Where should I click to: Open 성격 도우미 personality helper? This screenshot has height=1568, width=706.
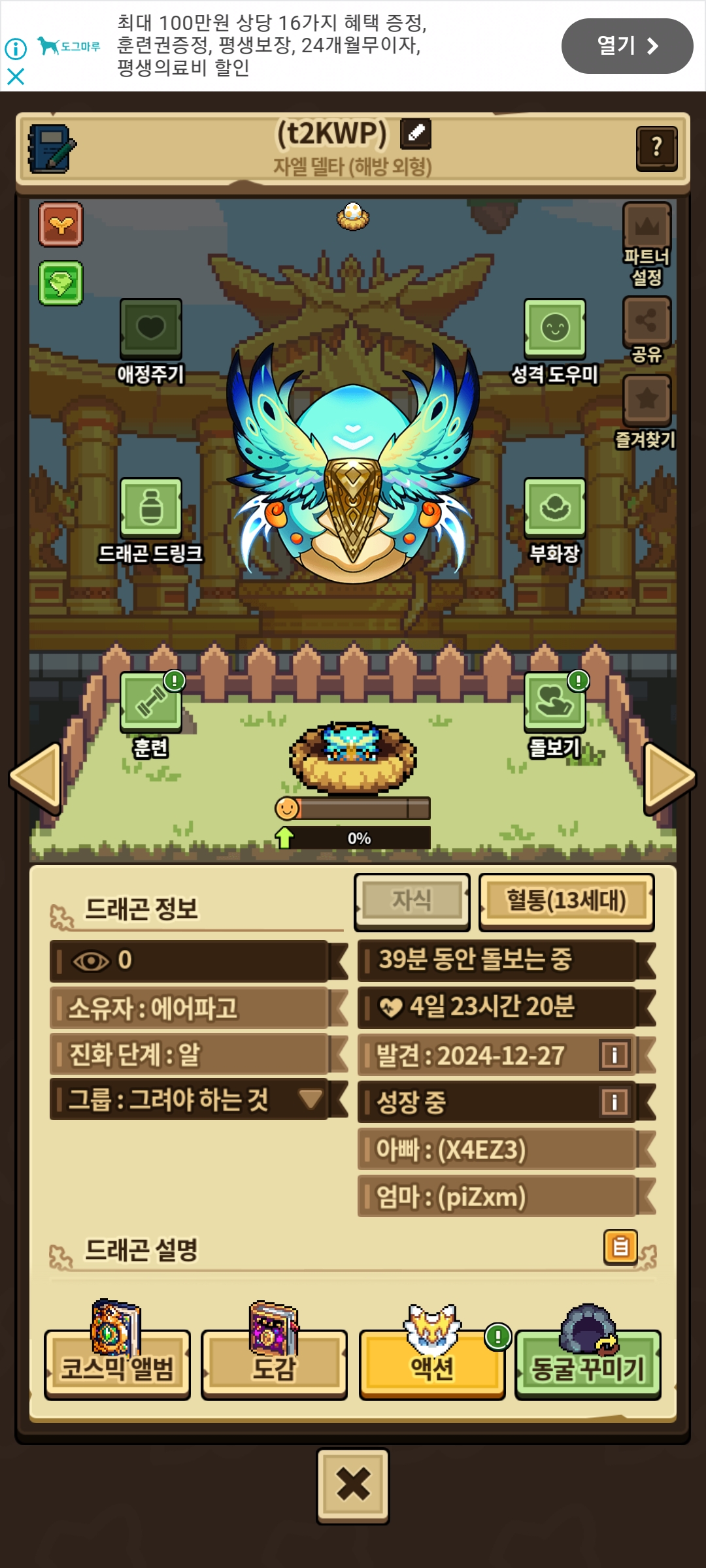(x=554, y=329)
